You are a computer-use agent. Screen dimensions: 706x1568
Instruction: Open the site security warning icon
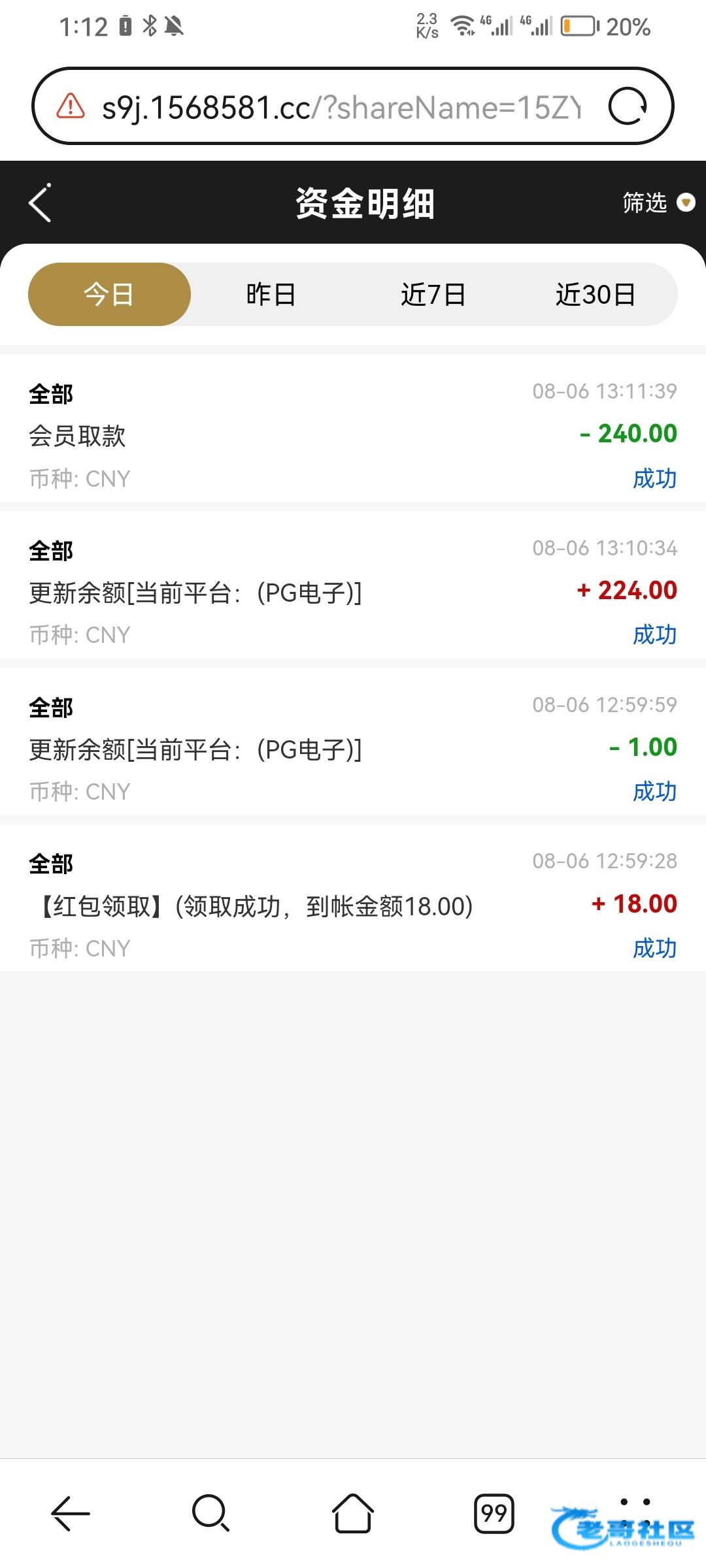point(71,106)
